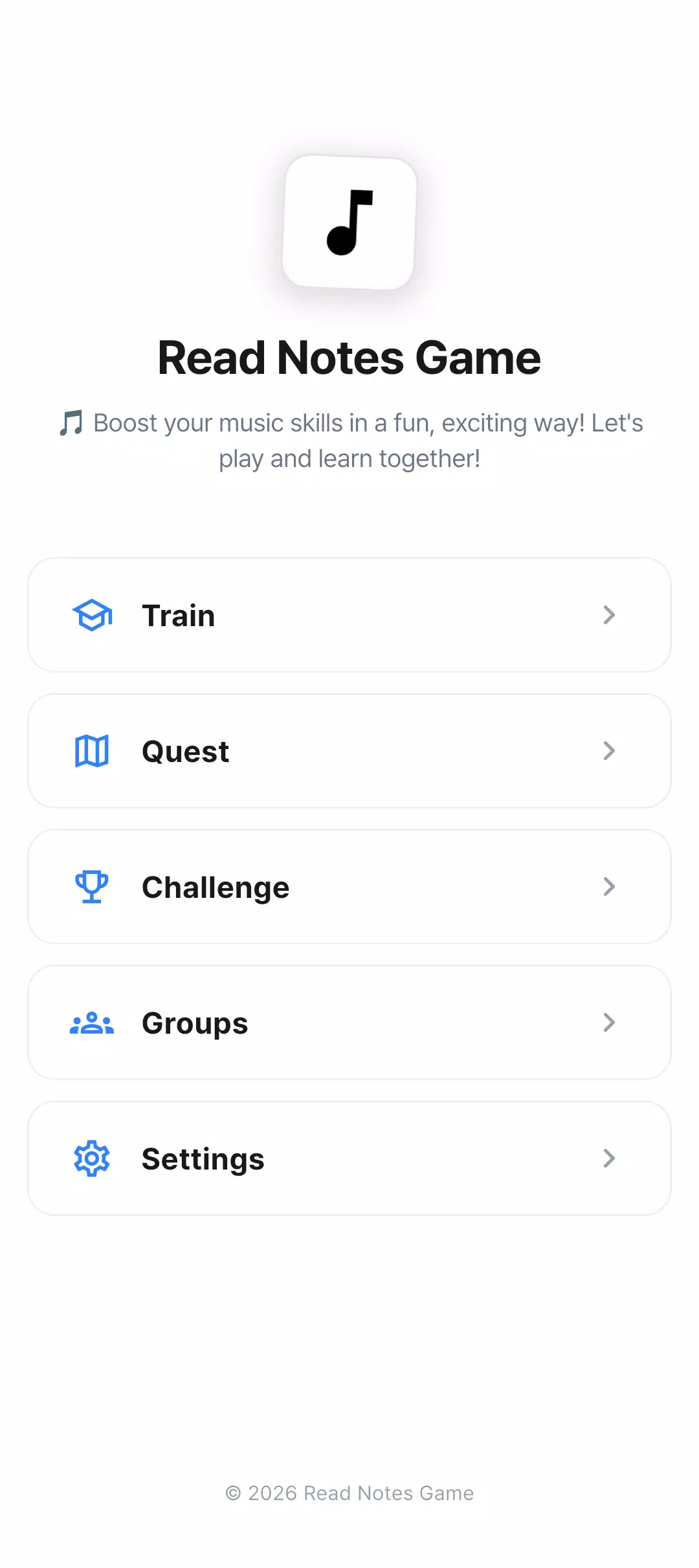Open the Train section
699x1568 pixels.
coord(349,615)
